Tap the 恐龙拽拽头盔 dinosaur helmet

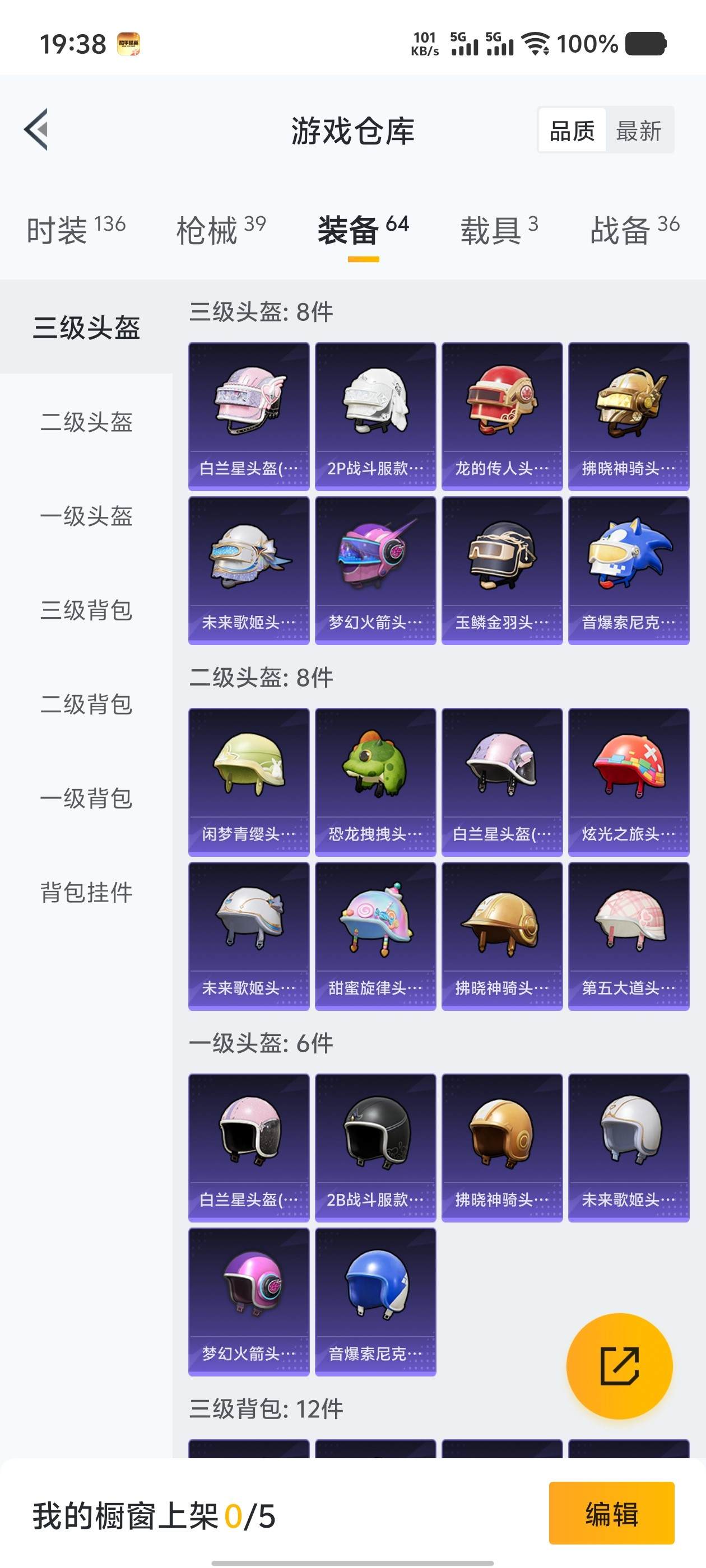[375, 780]
